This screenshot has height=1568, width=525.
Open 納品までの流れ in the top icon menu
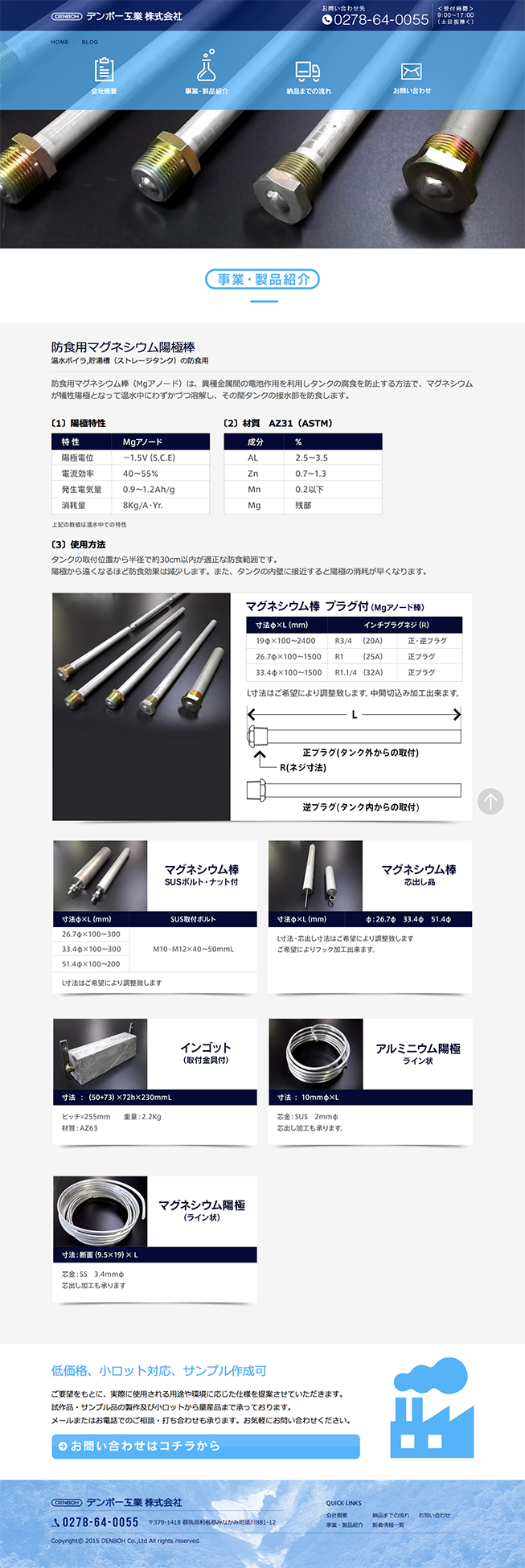pyautogui.click(x=309, y=76)
